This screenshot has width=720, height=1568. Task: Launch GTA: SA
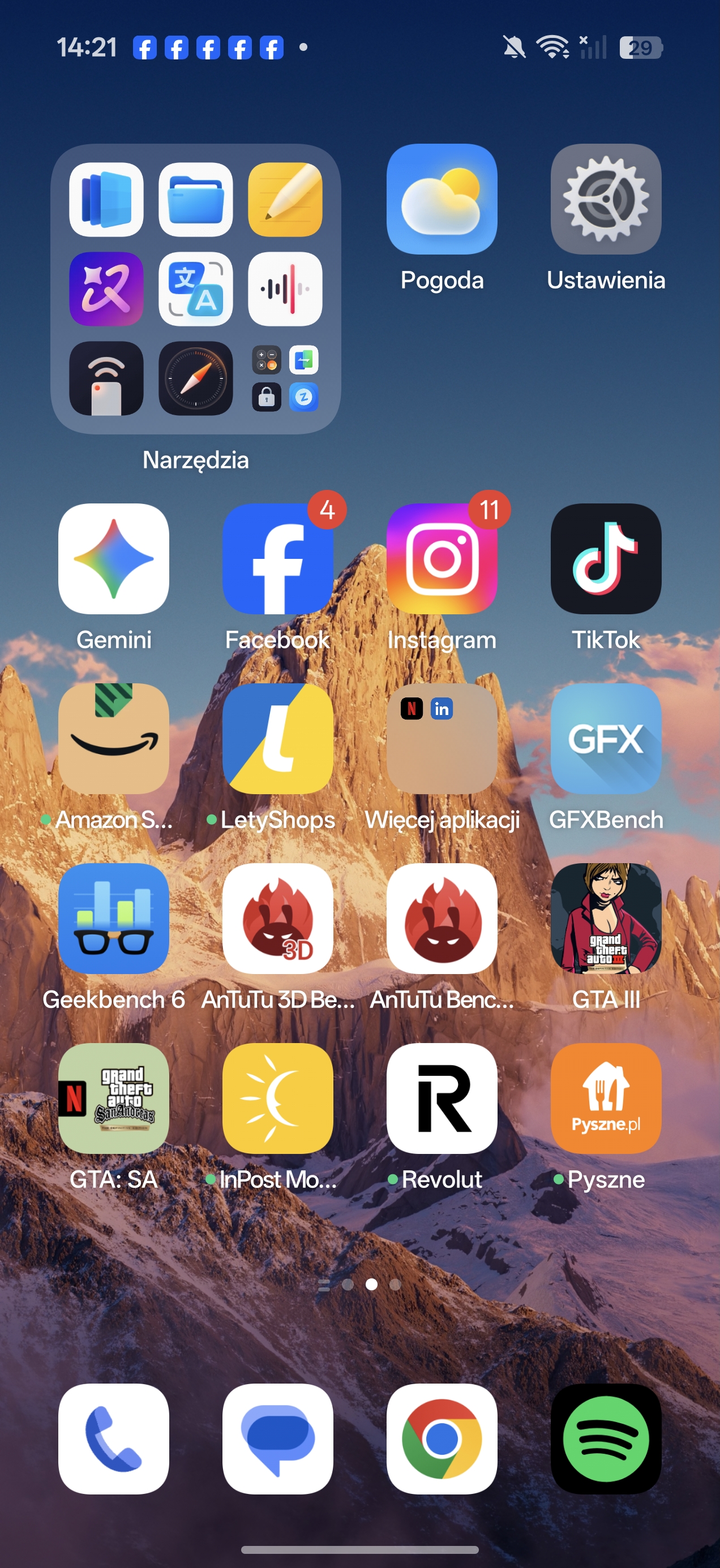[x=114, y=1097]
